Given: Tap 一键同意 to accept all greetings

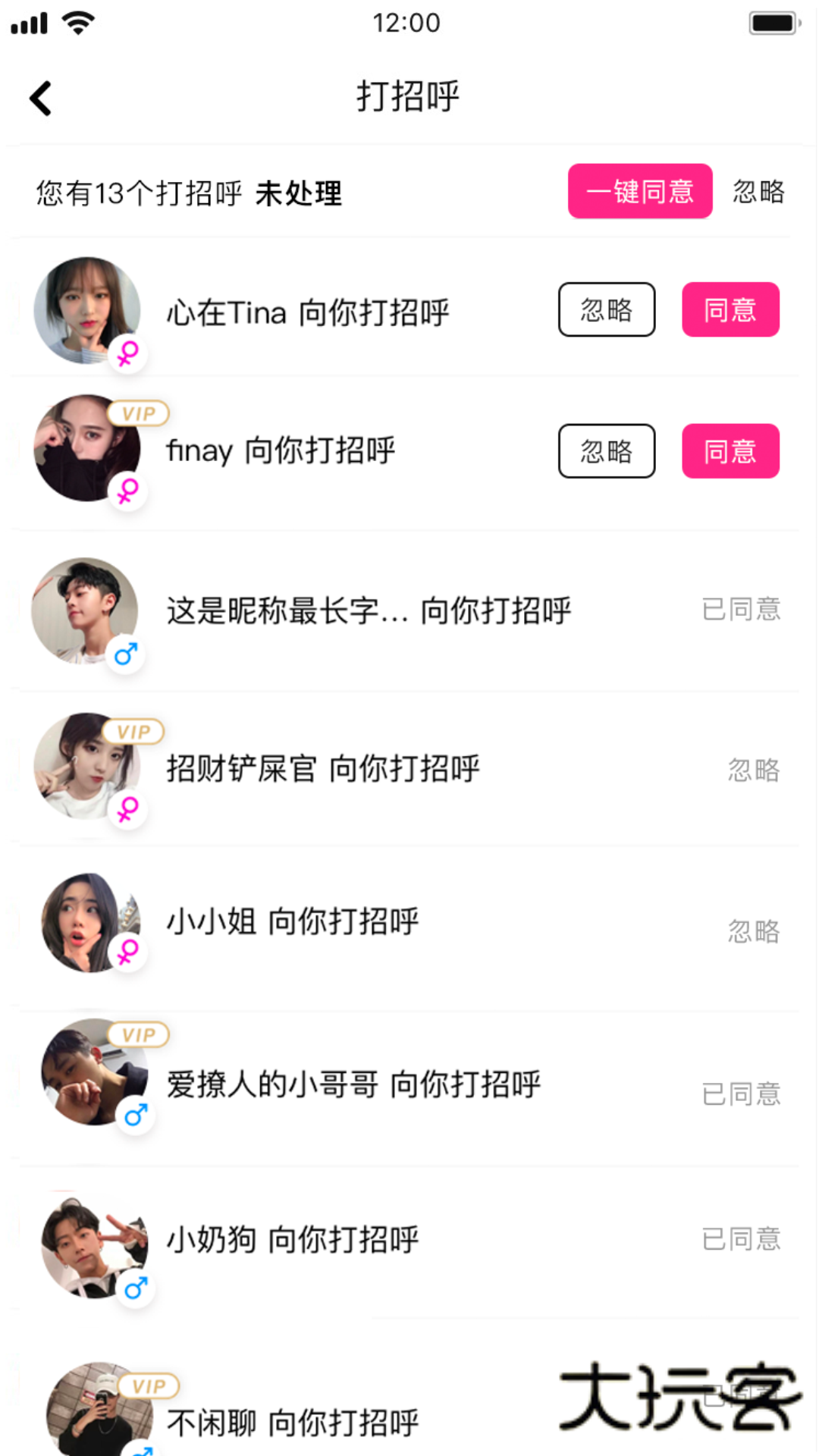Looking at the screenshot, I should tap(639, 191).
